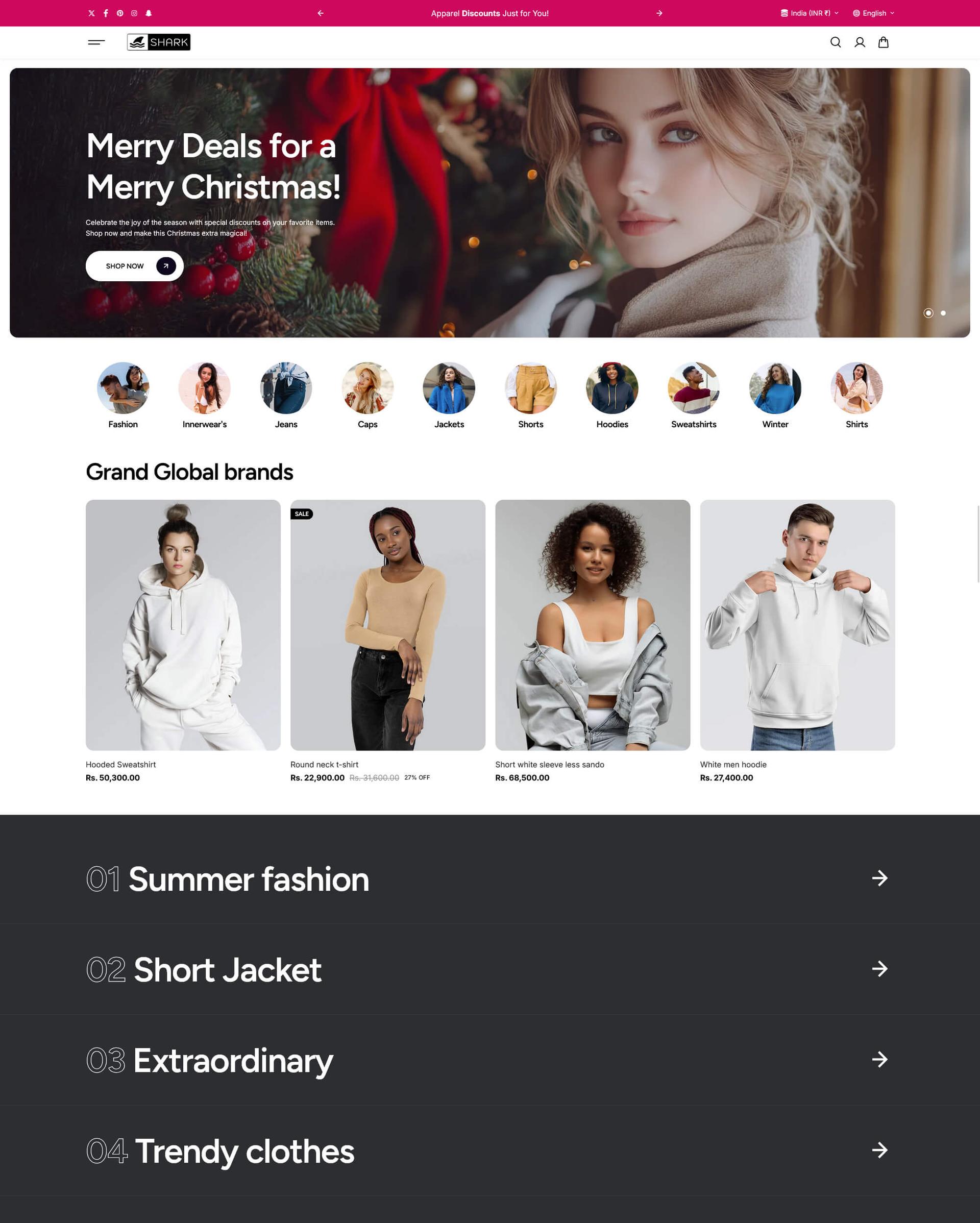This screenshot has width=980, height=1223.
Task: Tap the Shop Now button
Action: coord(134,266)
